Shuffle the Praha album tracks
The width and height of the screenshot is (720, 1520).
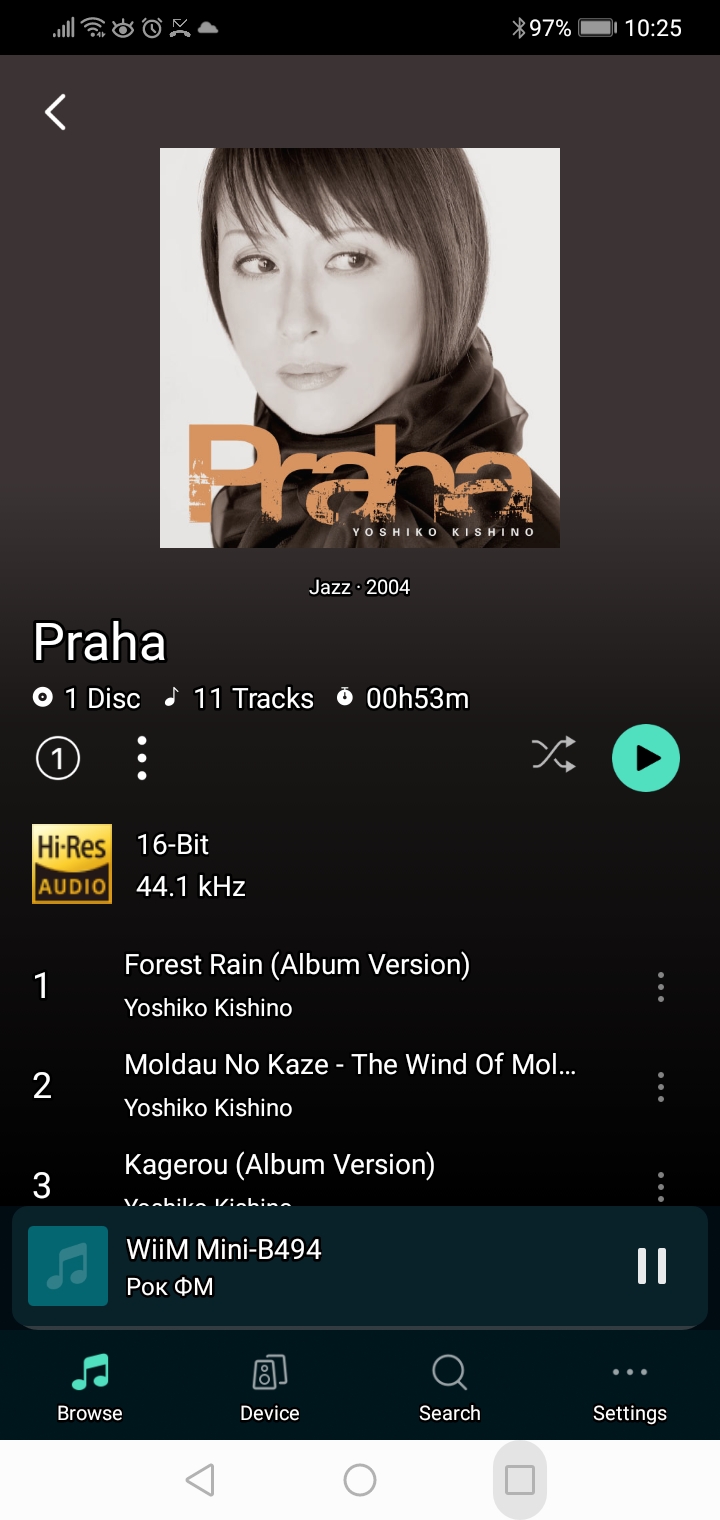click(x=553, y=755)
